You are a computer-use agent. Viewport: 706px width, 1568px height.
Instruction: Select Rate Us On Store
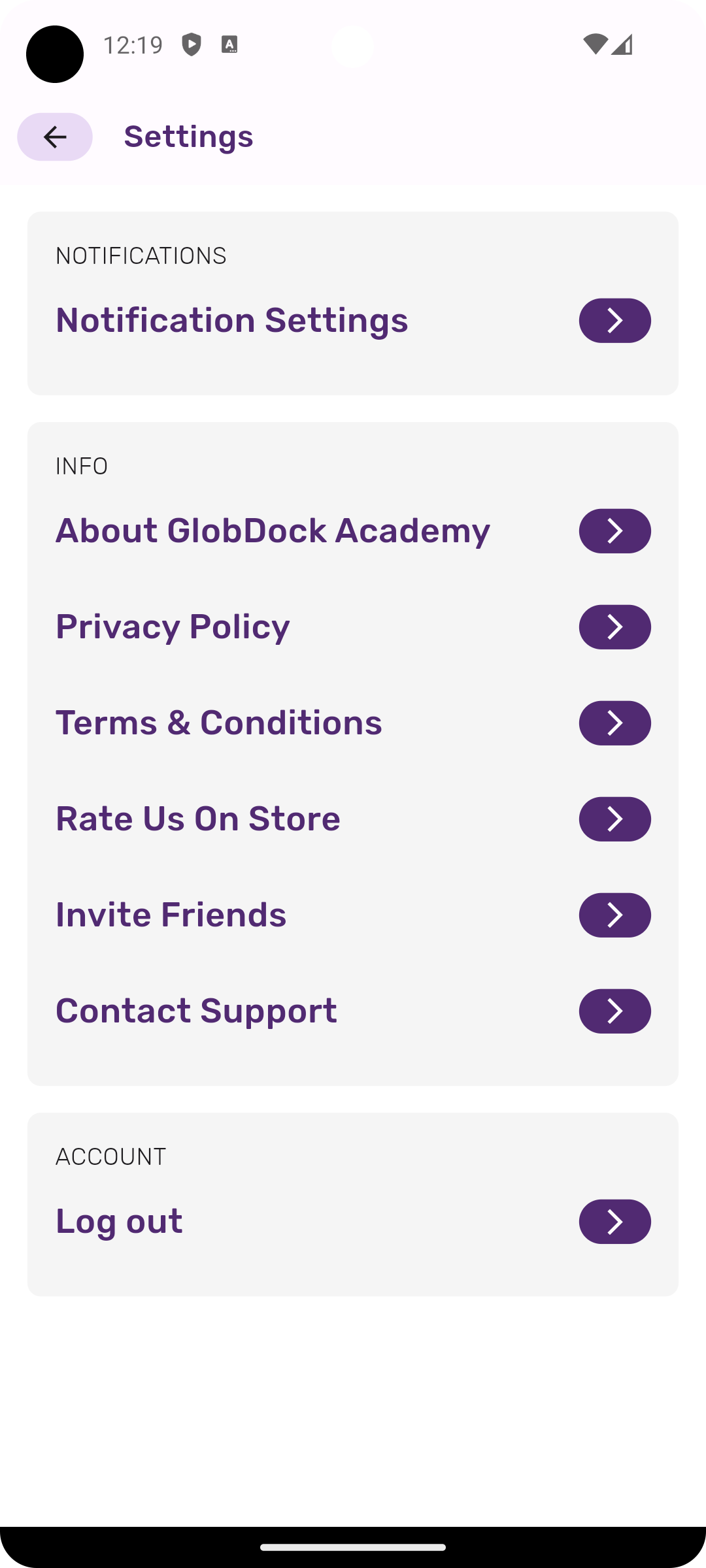pyautogui.click(x=353, y=819)
